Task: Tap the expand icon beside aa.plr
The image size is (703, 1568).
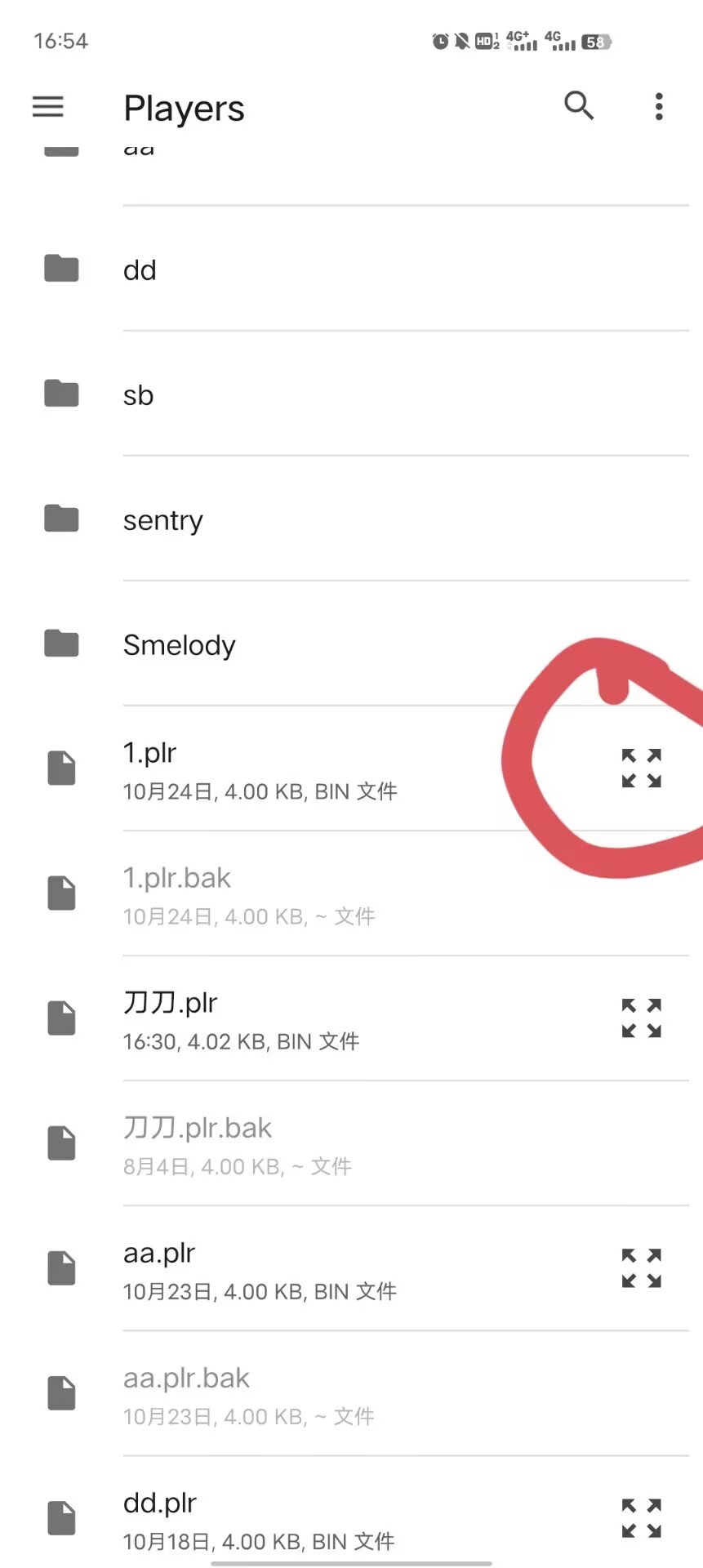Action: click(x=642, y=1268)
